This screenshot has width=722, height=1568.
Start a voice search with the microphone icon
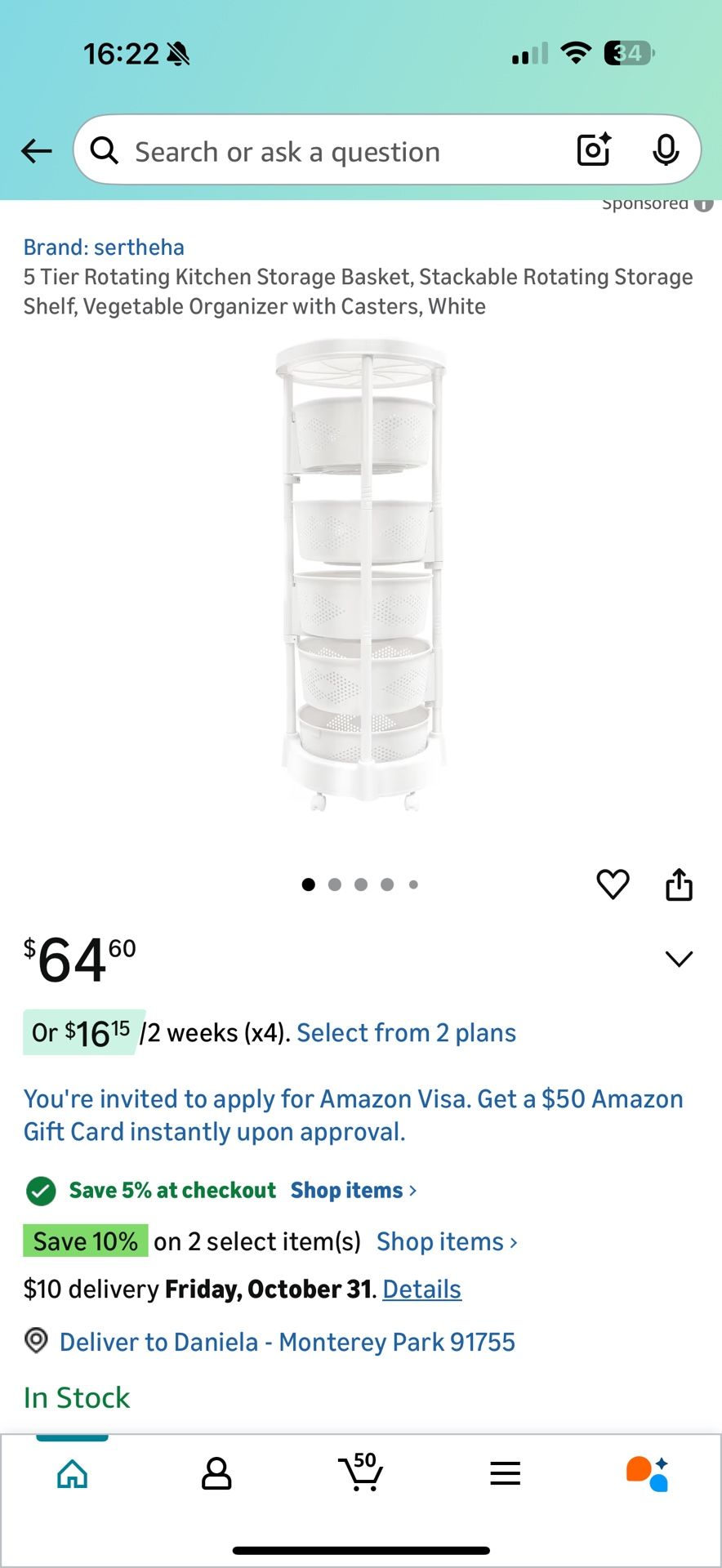point(666,150)
